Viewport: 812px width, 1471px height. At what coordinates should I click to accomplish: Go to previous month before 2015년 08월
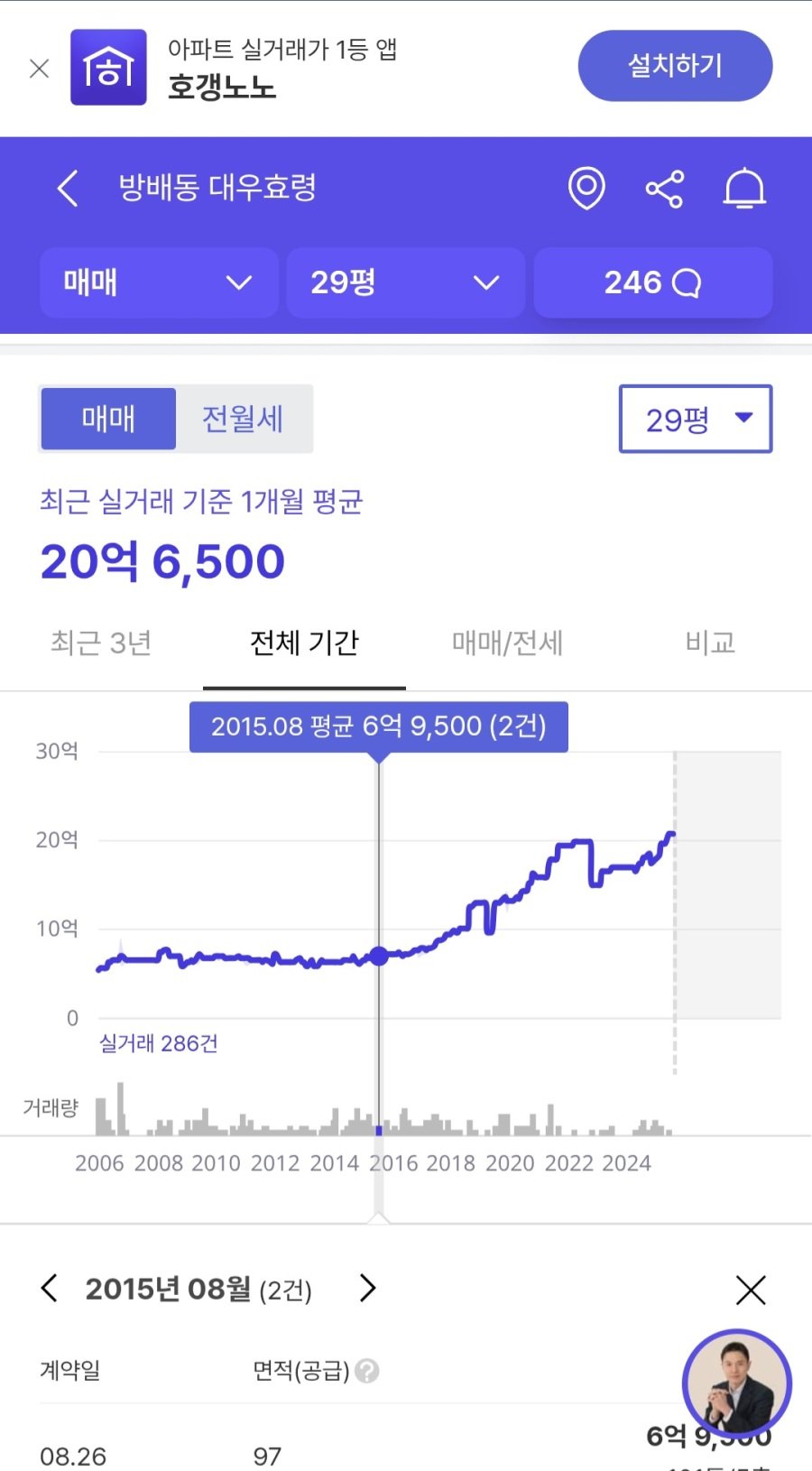(50, 1289)
